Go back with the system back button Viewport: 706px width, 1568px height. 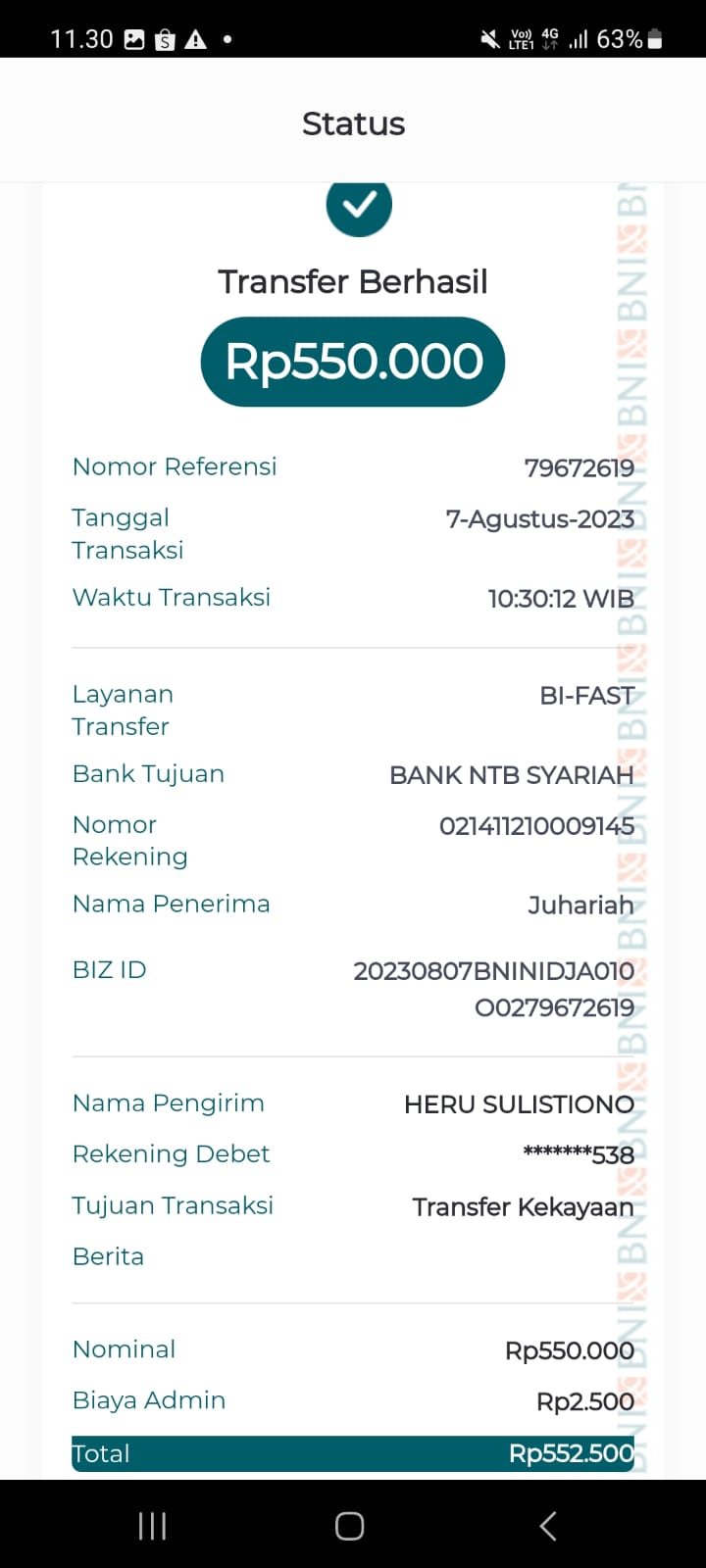tap(548, 1526)
